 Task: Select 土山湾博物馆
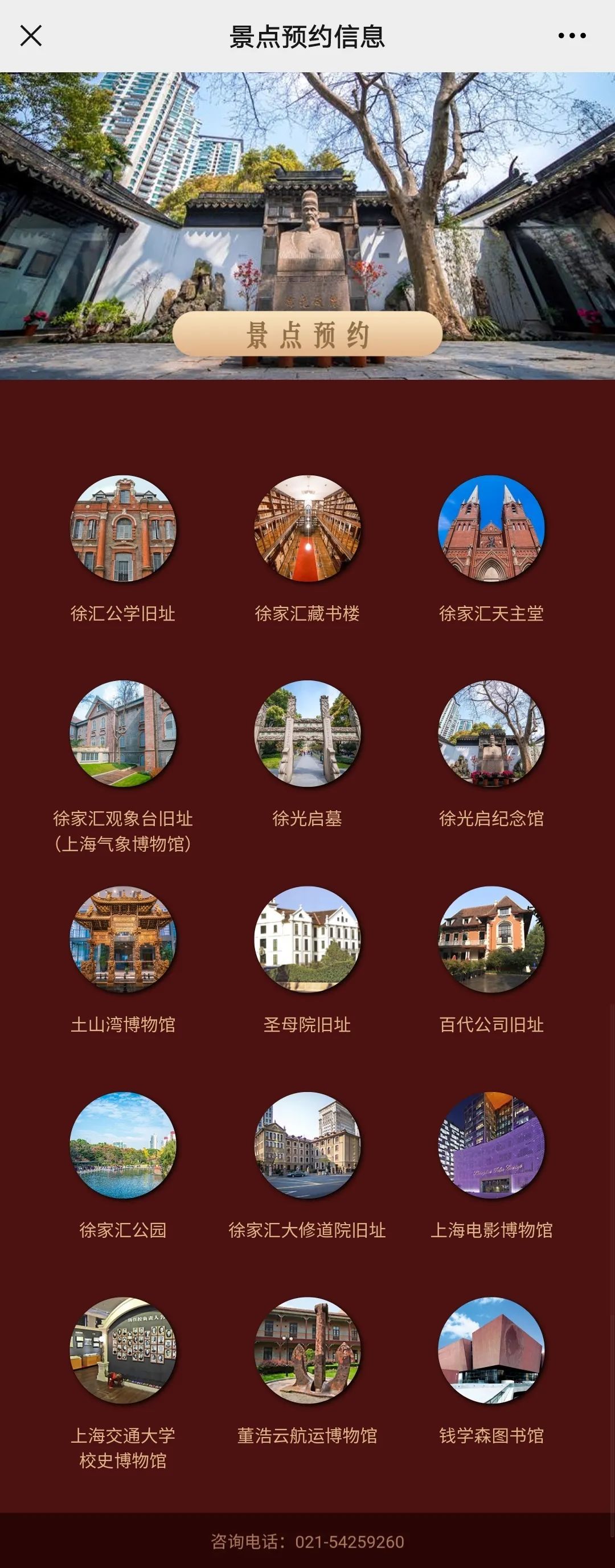123,939
